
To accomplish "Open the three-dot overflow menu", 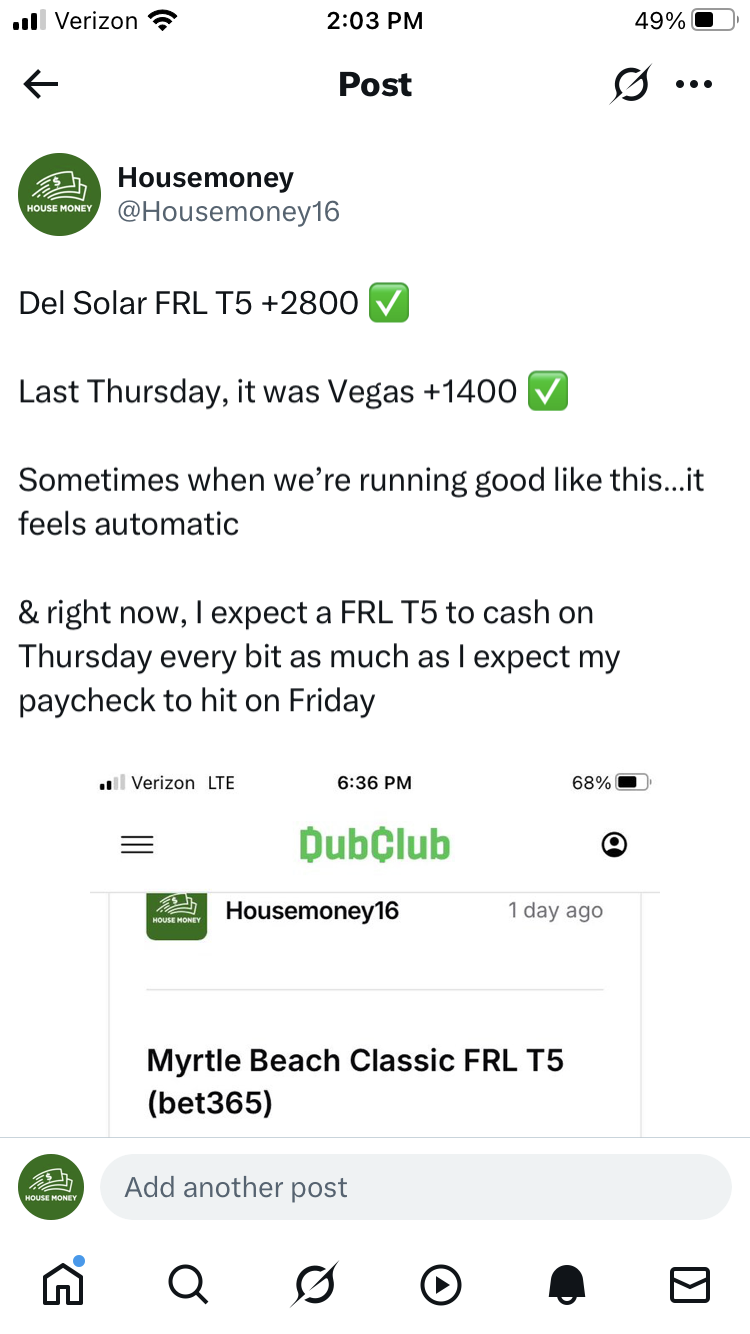I will [x=694, y=85].
